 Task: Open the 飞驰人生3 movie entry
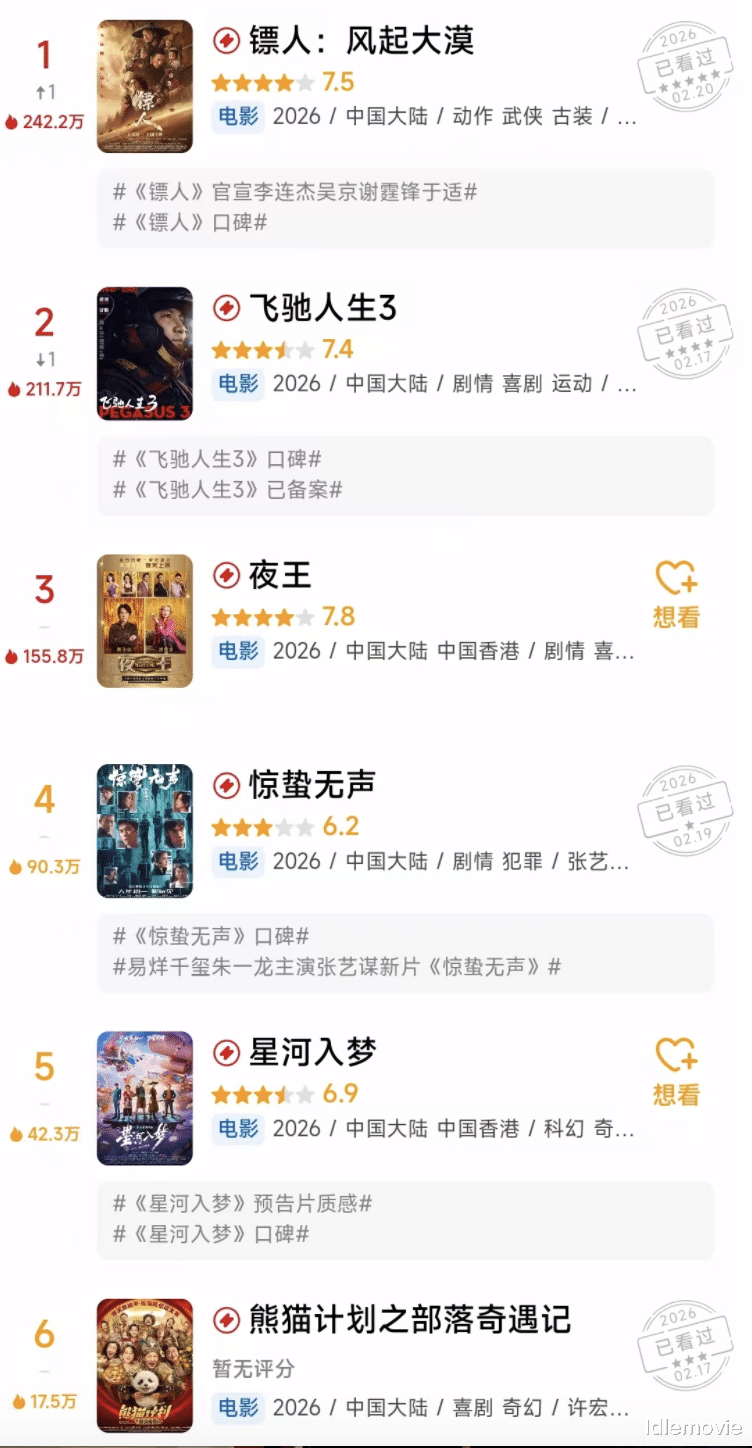pos(322,308)
